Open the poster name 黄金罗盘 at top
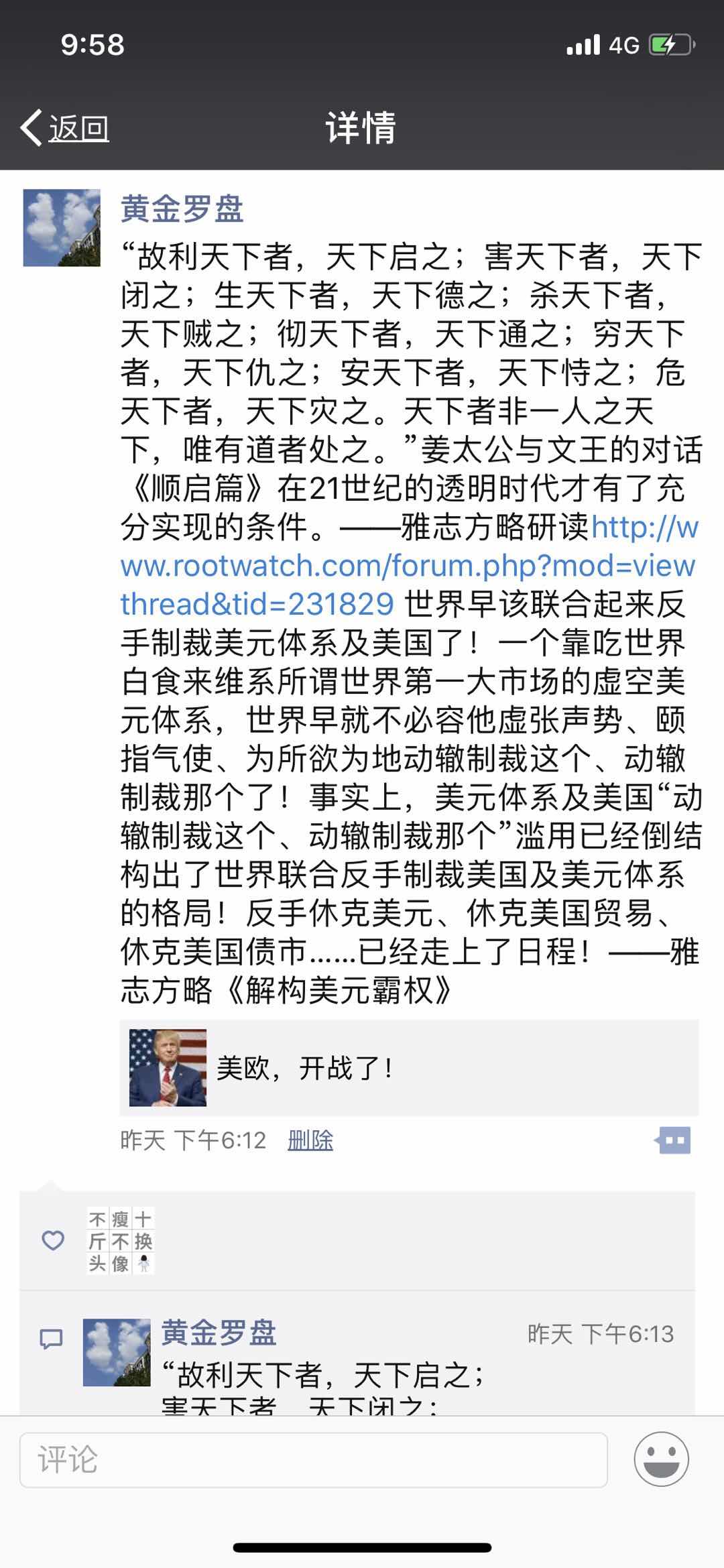 coord(182,208)
